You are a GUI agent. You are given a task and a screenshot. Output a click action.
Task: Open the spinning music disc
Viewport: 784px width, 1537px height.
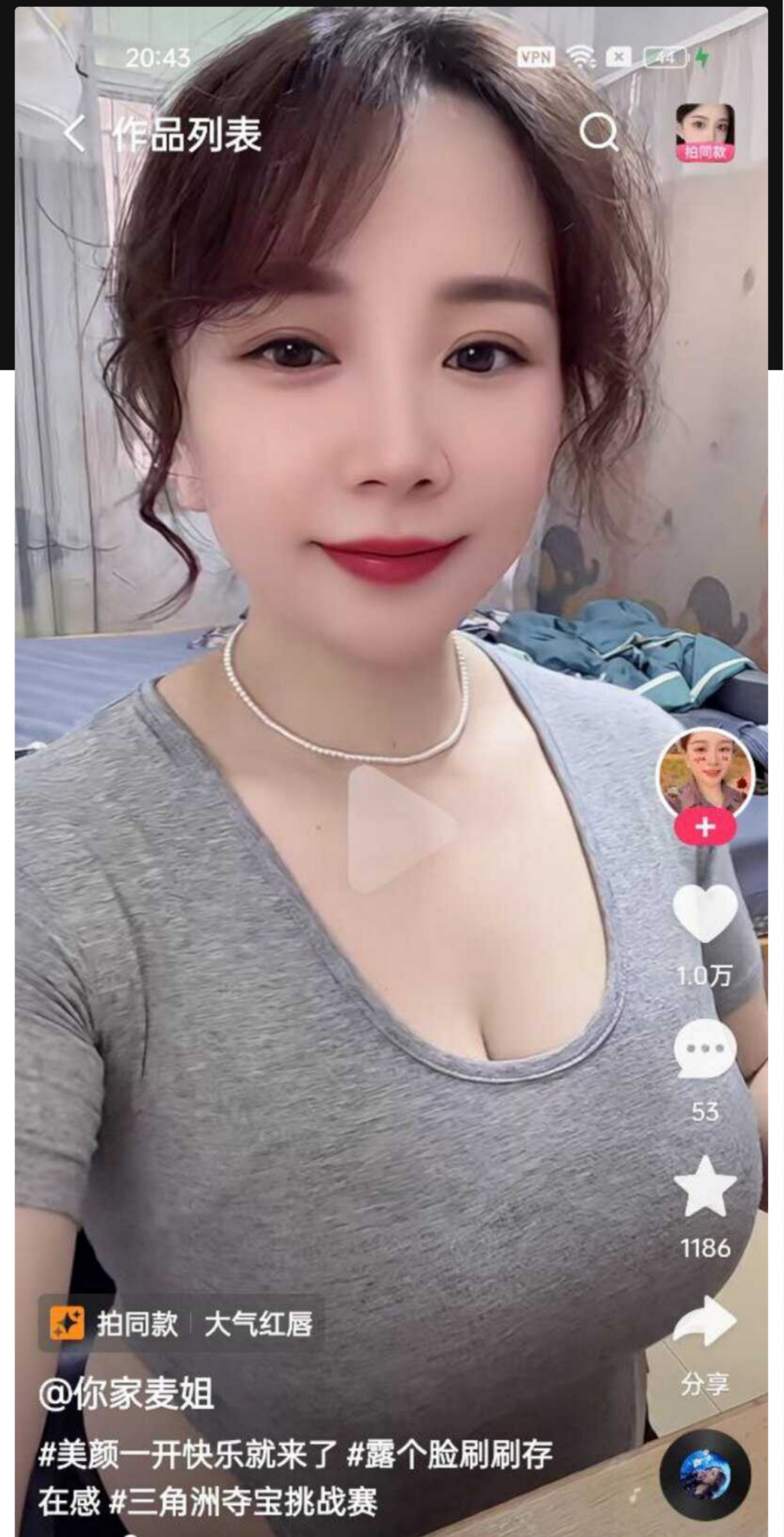[x=704, y=1475]
